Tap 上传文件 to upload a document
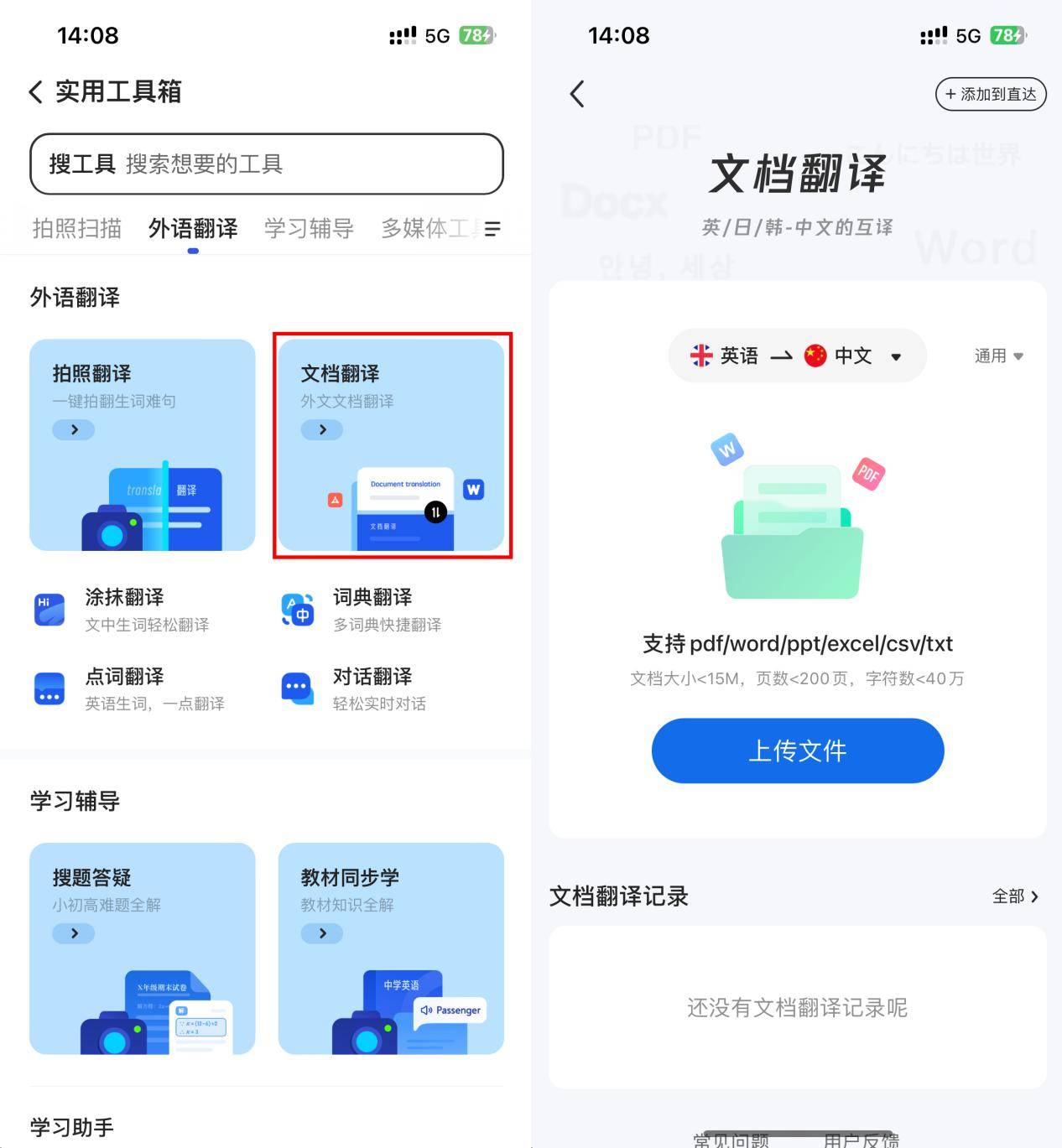1062x1148 pixels. pos(797,751)
